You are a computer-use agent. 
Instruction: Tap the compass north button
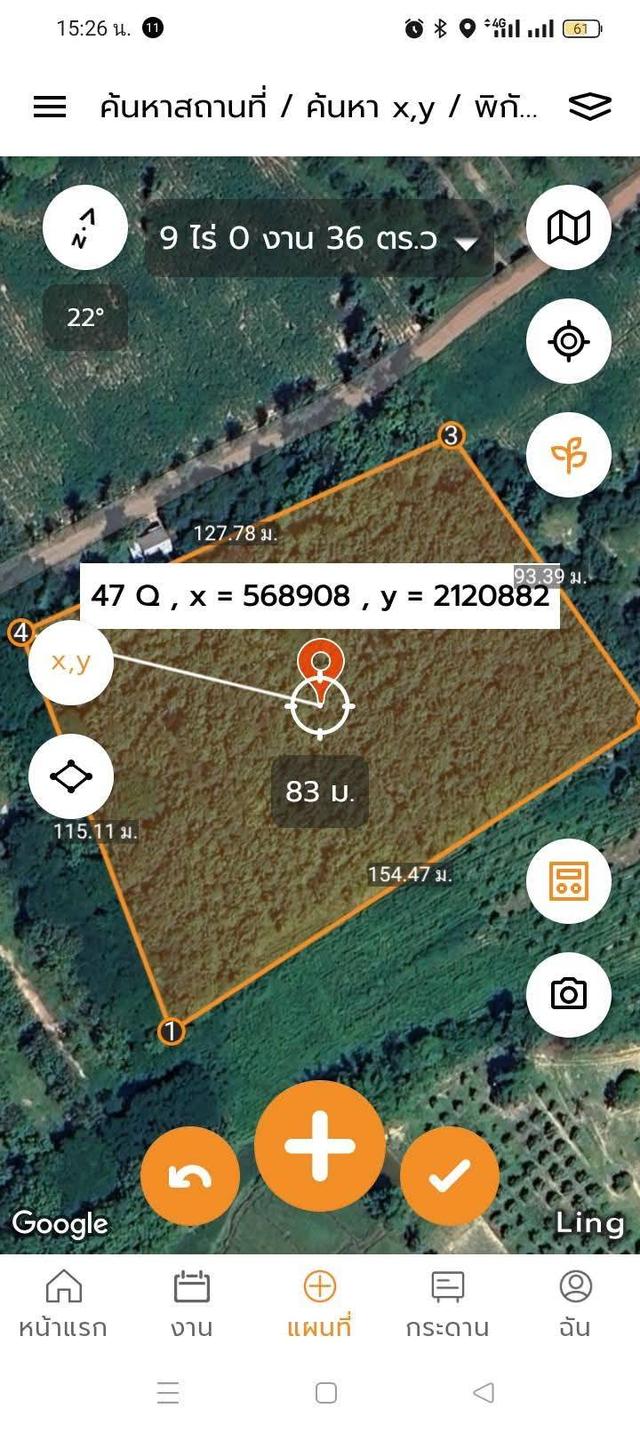[x=85, y=229]
